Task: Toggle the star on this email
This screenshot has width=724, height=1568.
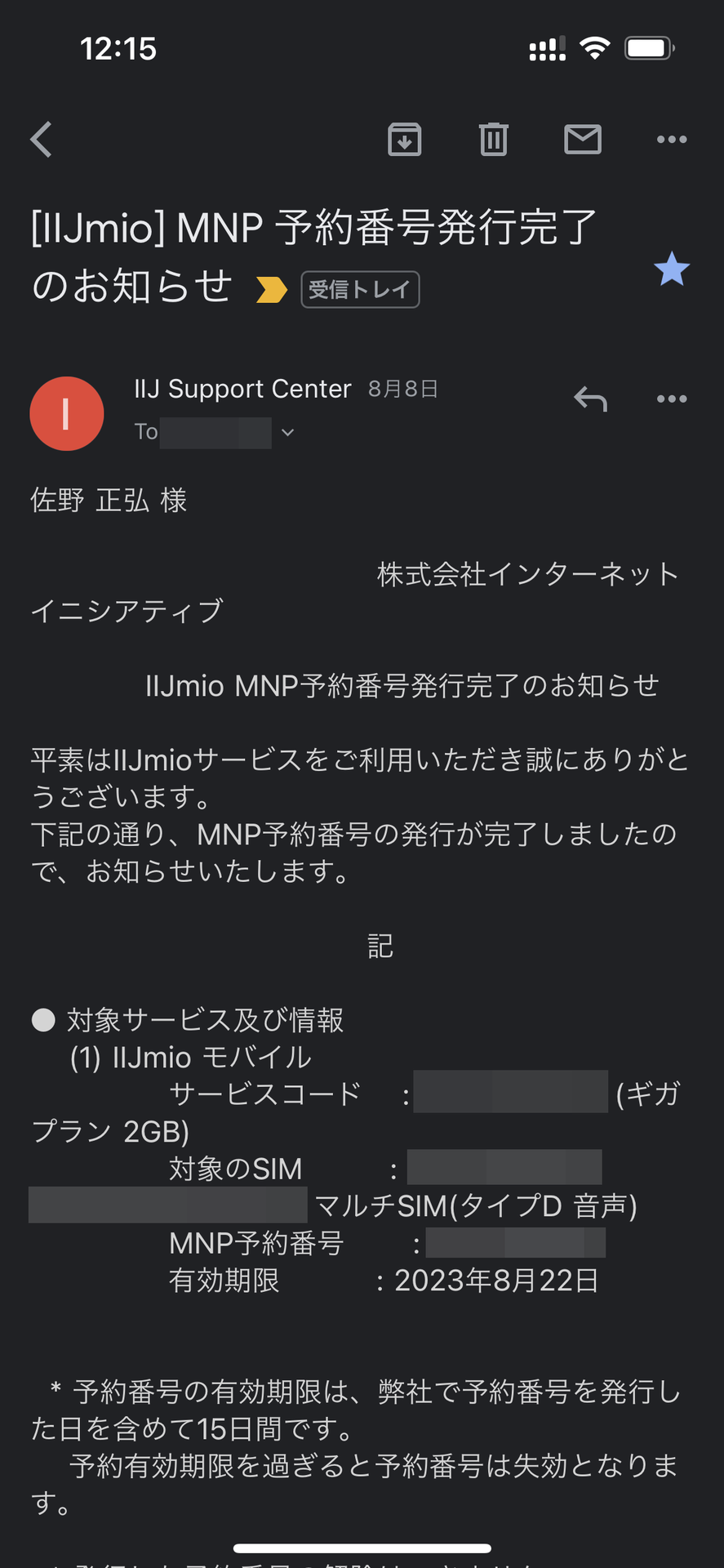Action: 672,269
